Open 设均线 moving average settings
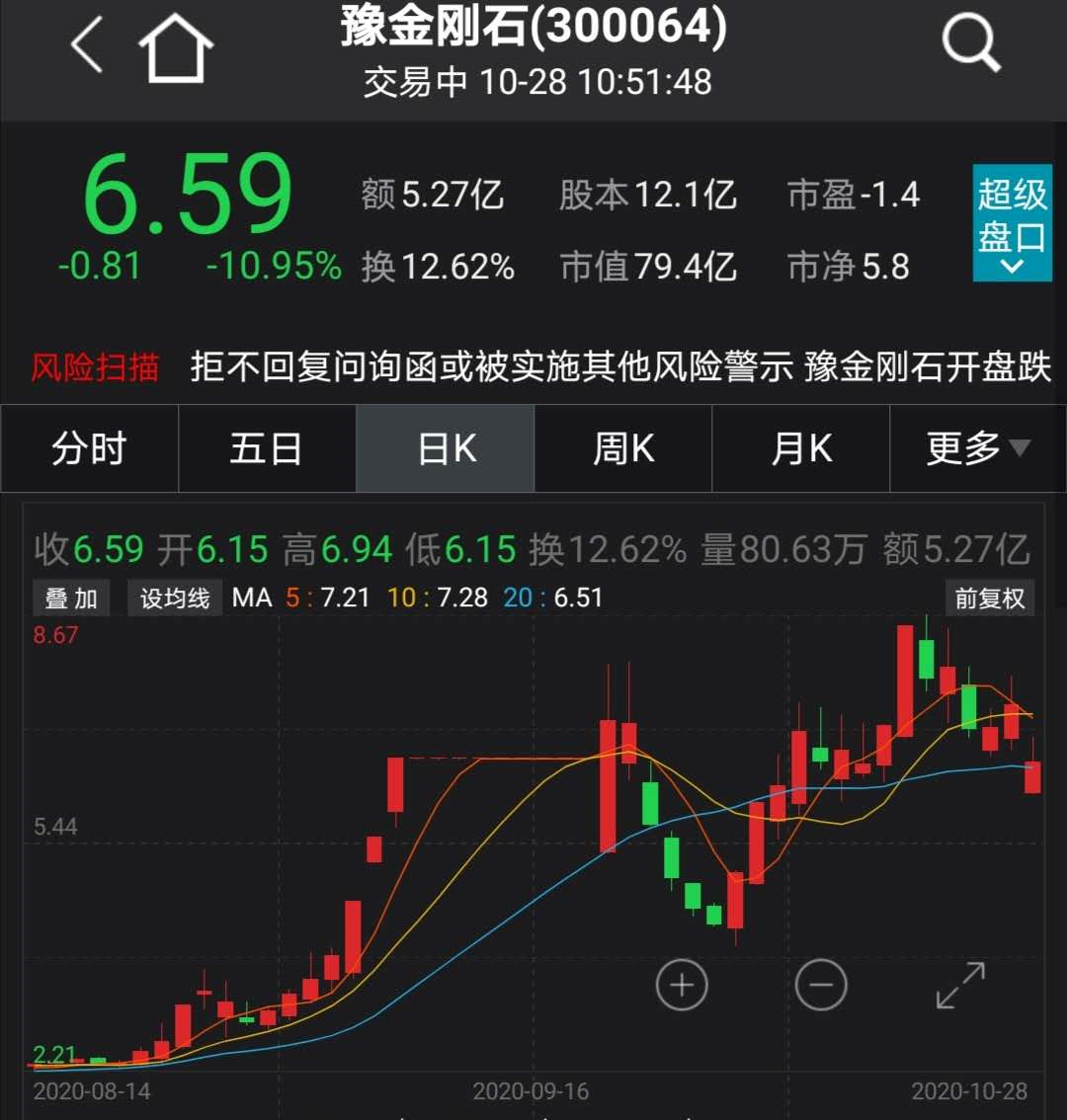This screenshot has height=1120, width=1067. point(174,598)
